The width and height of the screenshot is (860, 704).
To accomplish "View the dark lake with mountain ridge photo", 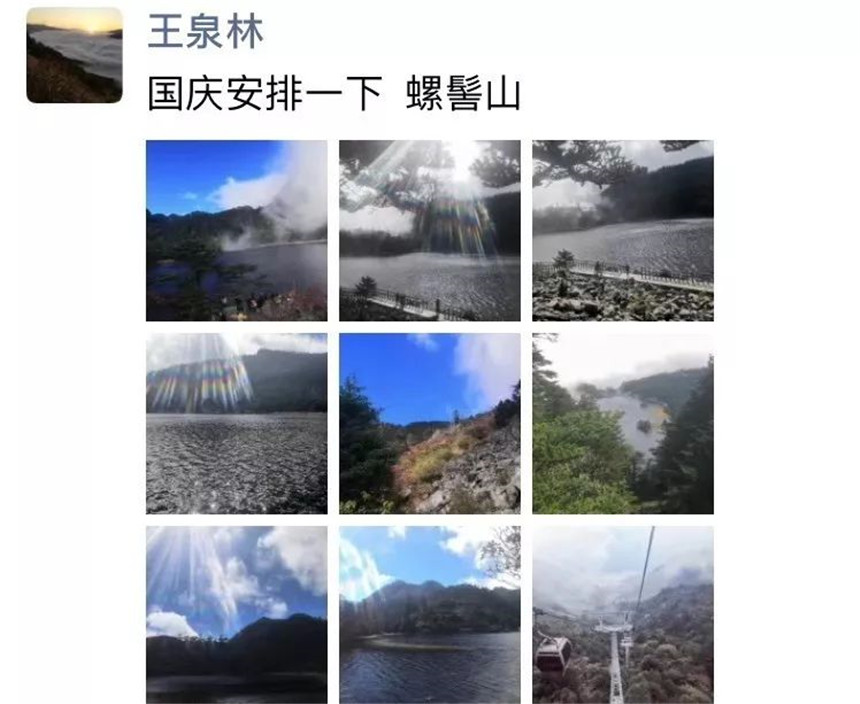I will pyautogui.click(x=429, y=614).
